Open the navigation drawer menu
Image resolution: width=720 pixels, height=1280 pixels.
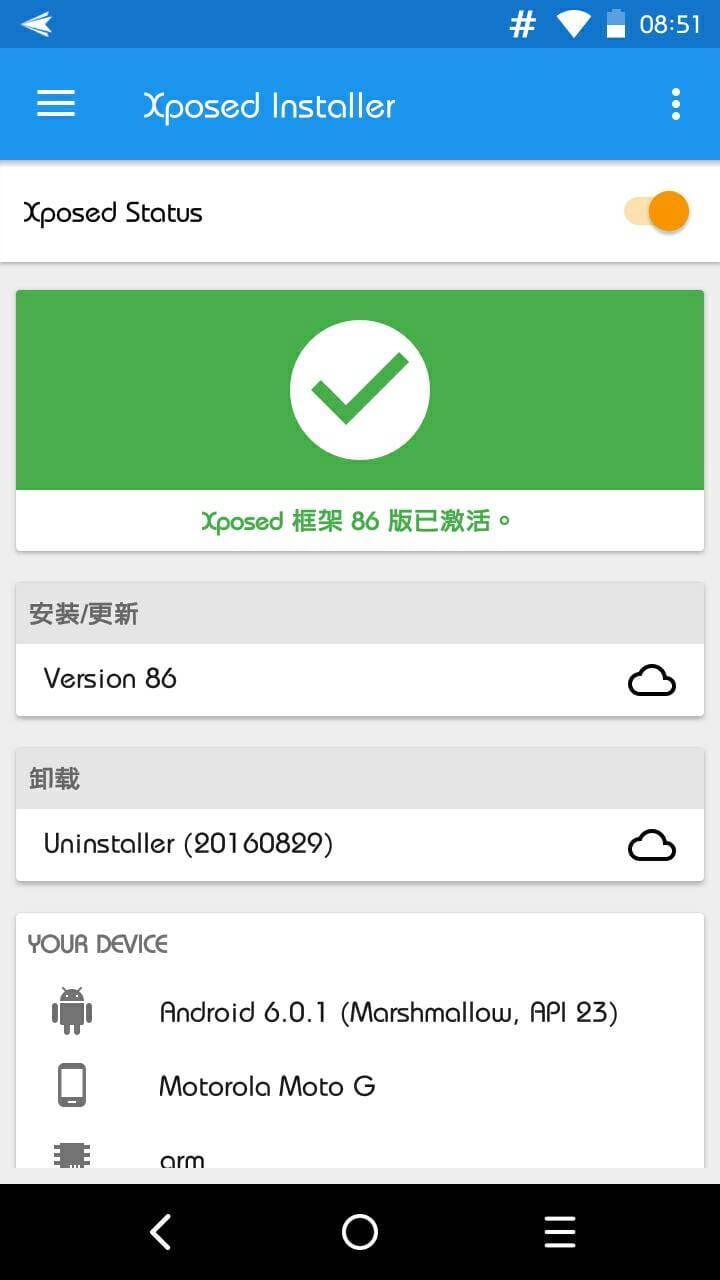pos(55,103)
